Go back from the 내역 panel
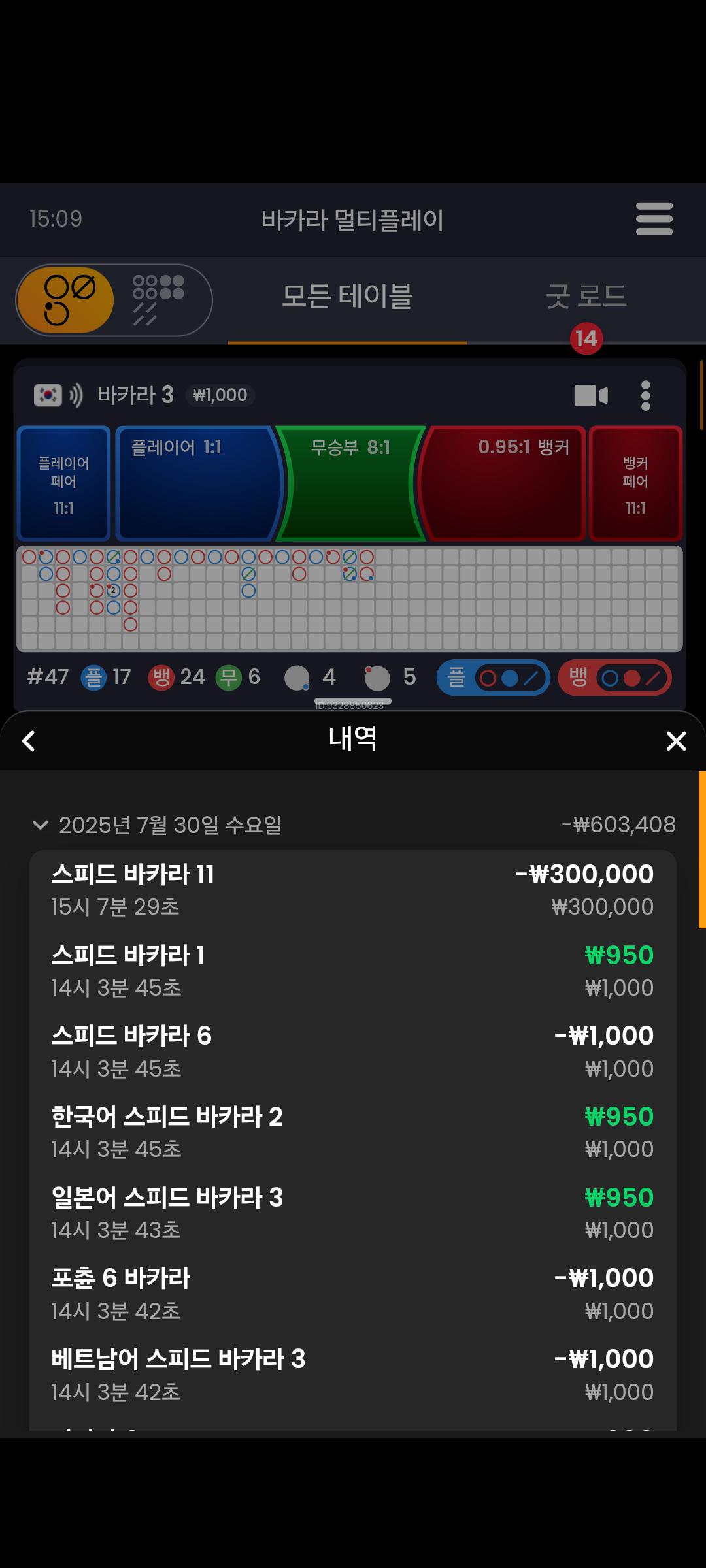Screen dimensions: 706x1568 pos(29,741)
